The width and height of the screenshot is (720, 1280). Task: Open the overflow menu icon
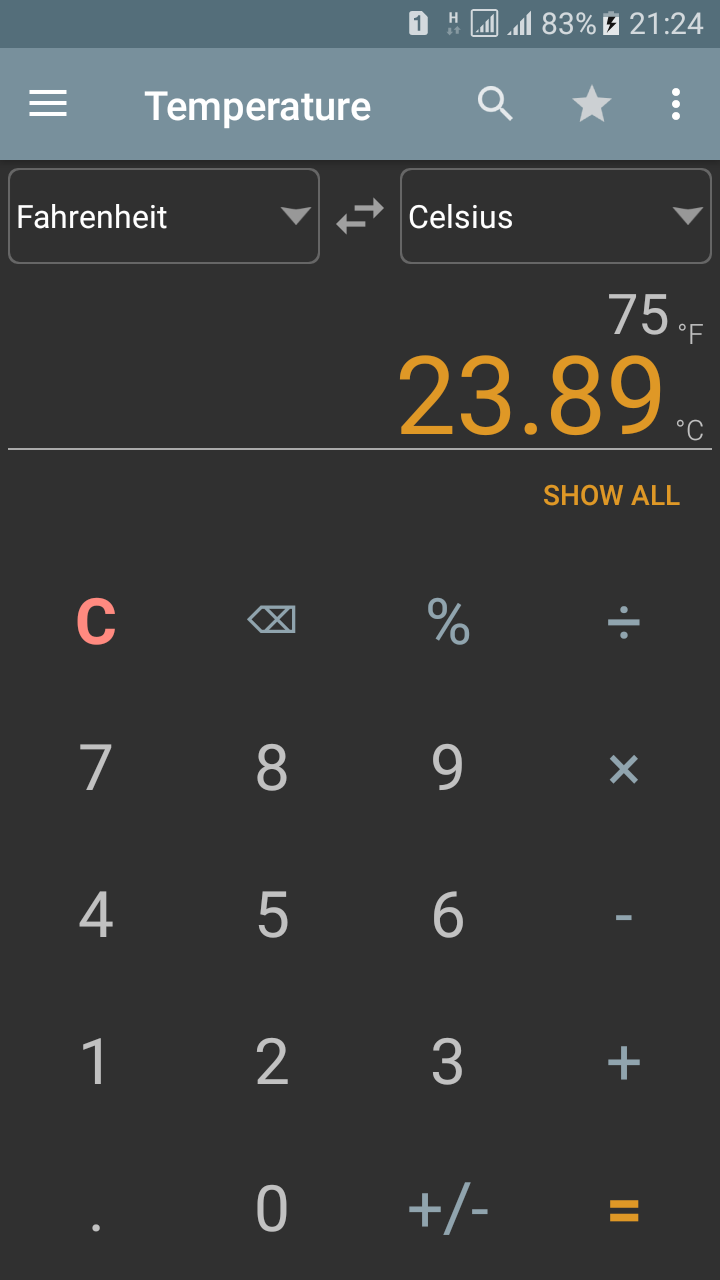[676, 103]
